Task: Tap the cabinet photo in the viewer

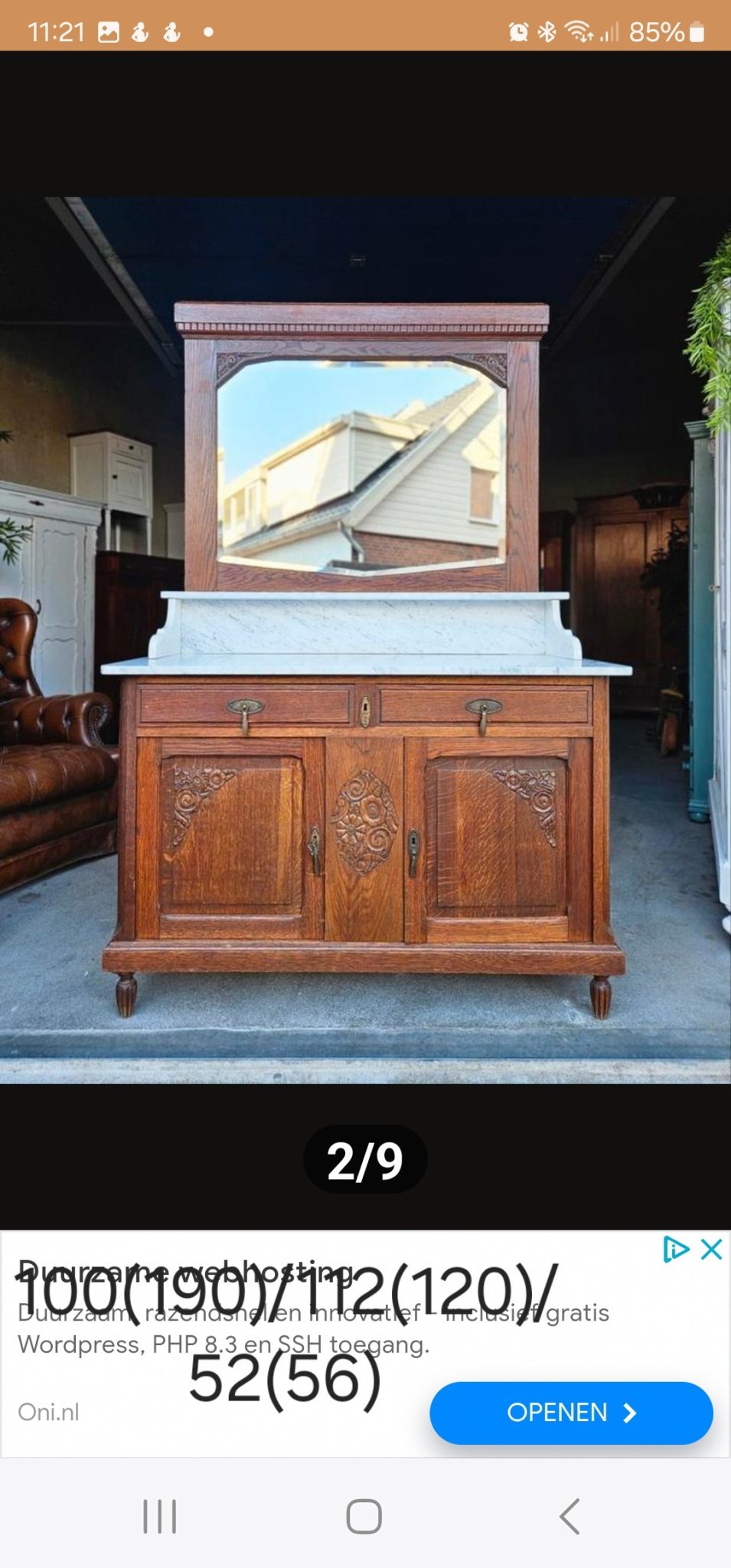Action: (365, 640)
